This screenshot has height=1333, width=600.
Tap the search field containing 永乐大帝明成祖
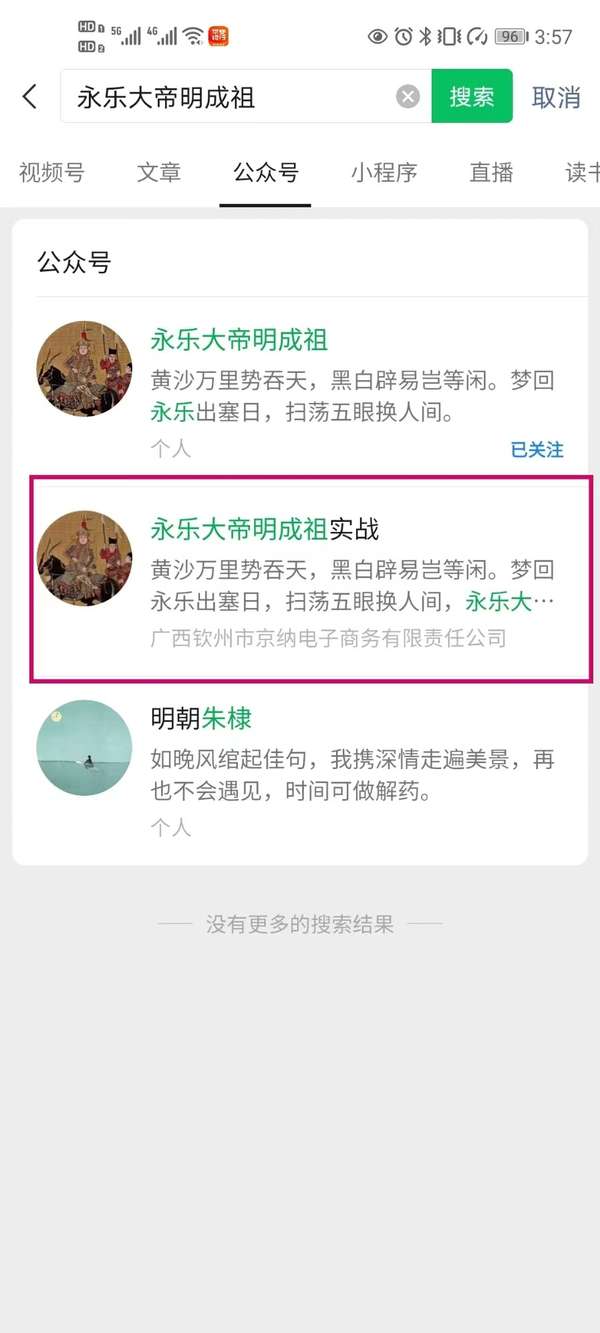click(x=246, y=97)
